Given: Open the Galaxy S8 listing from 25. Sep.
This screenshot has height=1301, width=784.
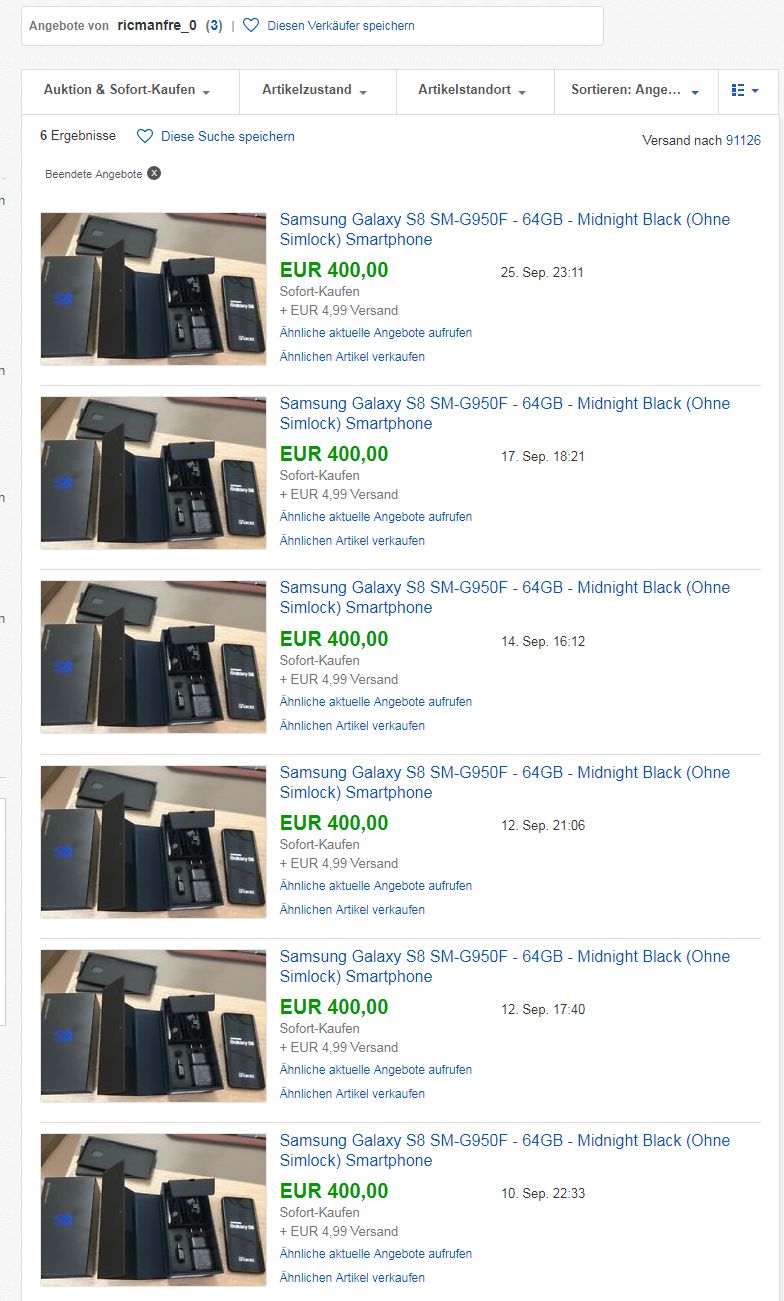Looking at the screenshot, I should coord(504,229).
